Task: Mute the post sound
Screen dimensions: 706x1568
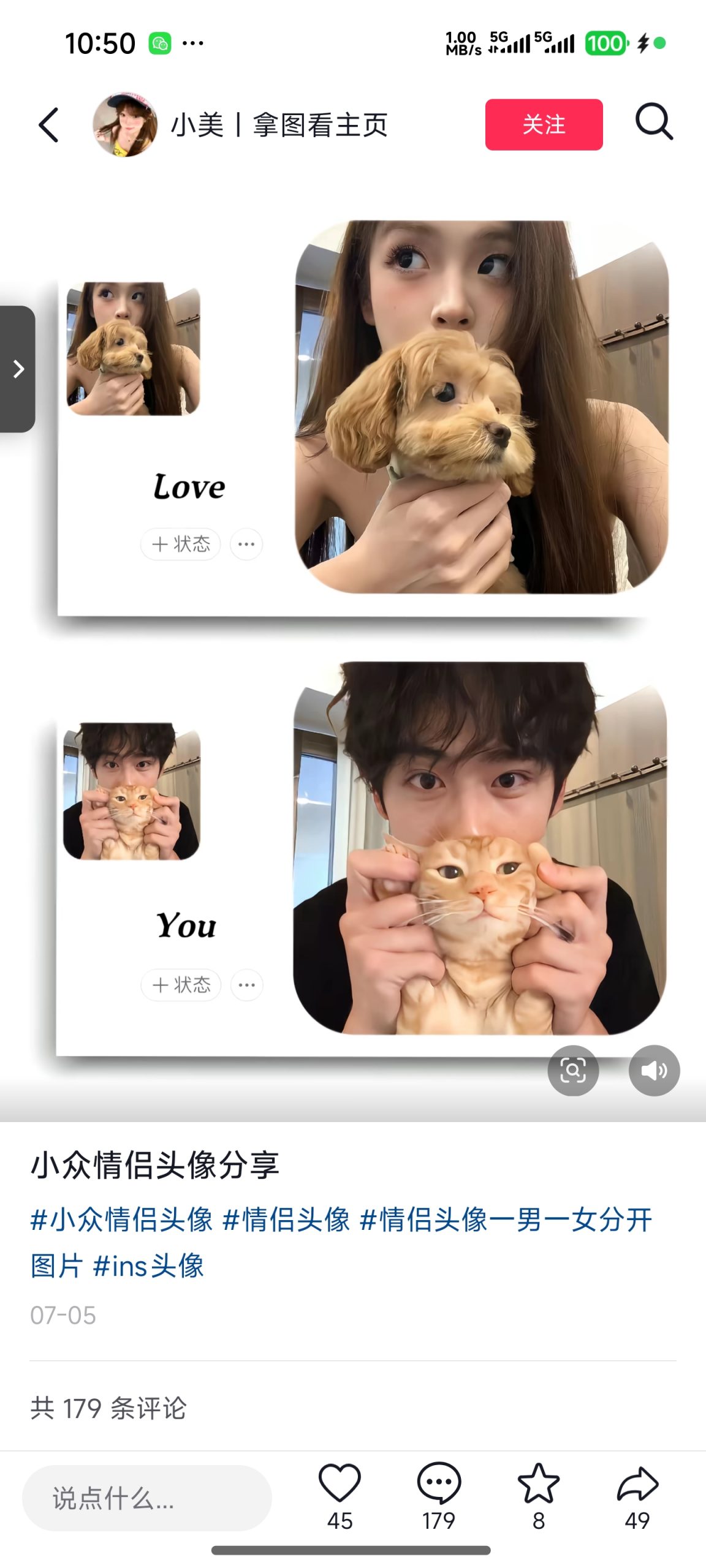Action: coord(654,1070)
